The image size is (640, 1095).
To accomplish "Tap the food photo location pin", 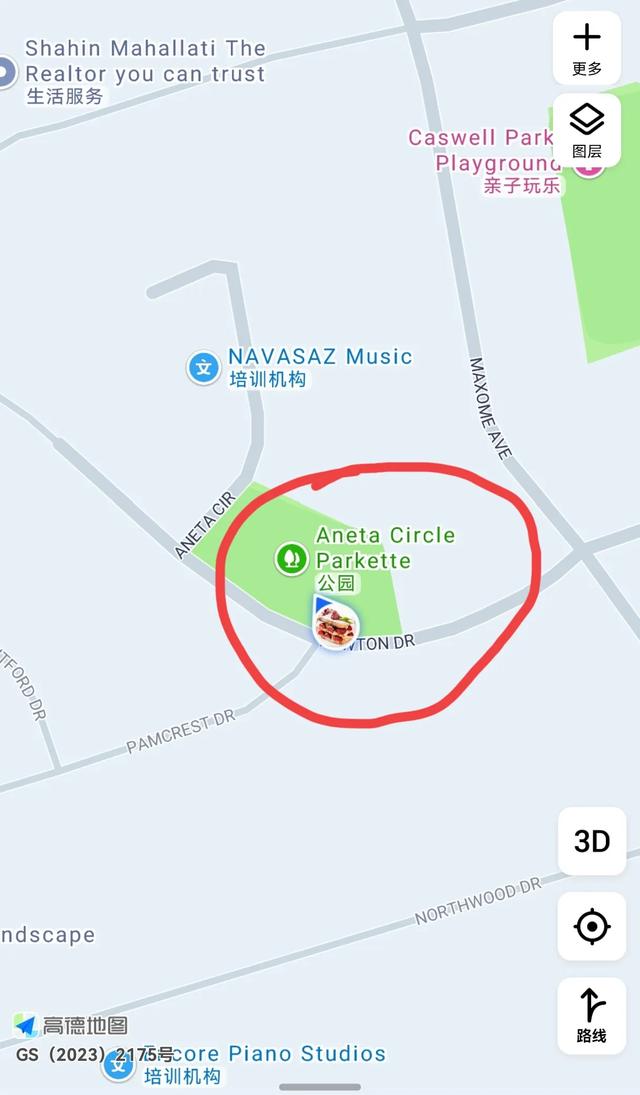I will click(x=336, y=626).
